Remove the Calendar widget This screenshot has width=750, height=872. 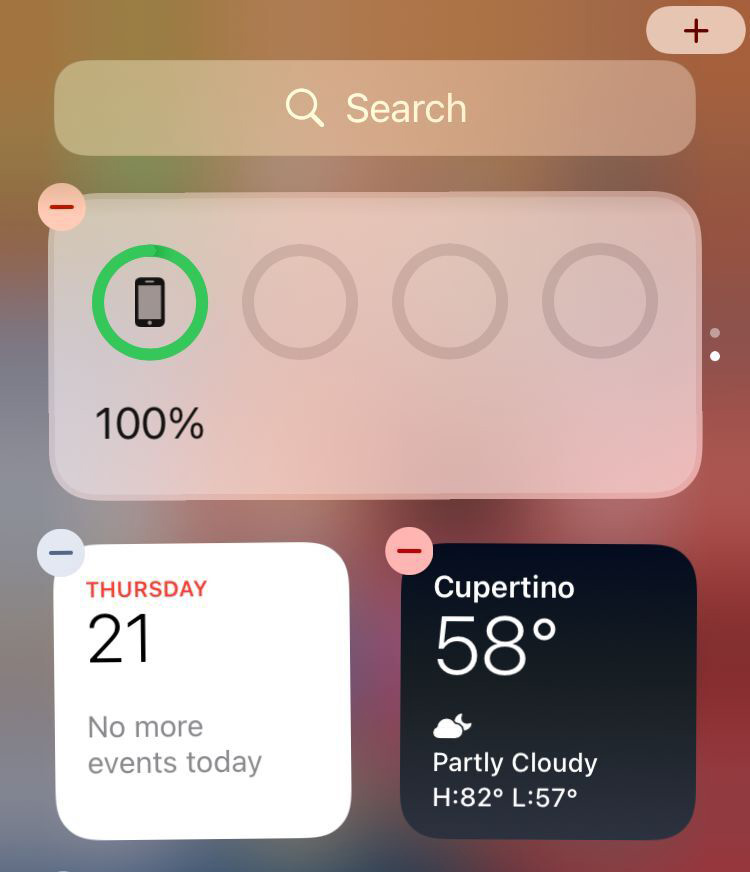coord(61,552)
